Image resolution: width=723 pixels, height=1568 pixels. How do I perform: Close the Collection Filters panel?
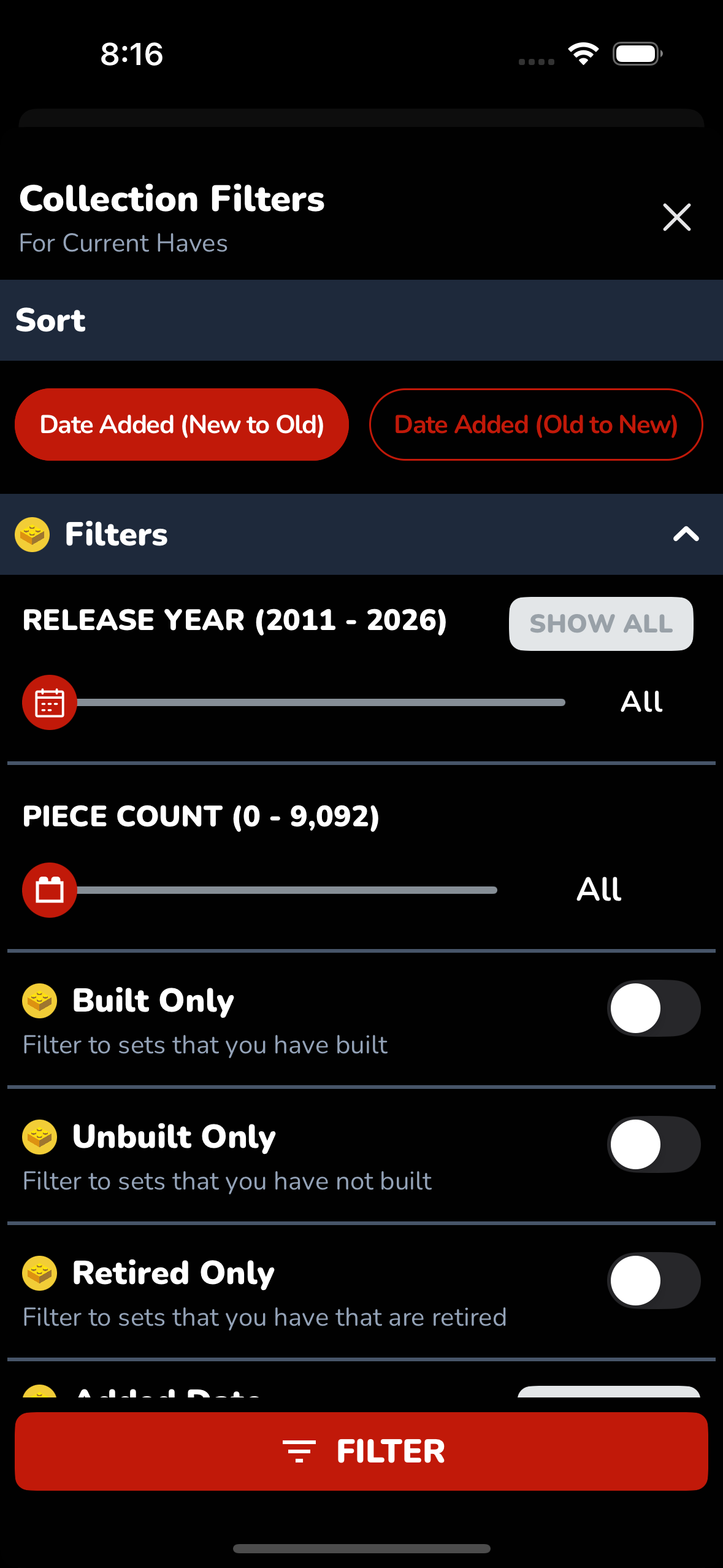676,217
